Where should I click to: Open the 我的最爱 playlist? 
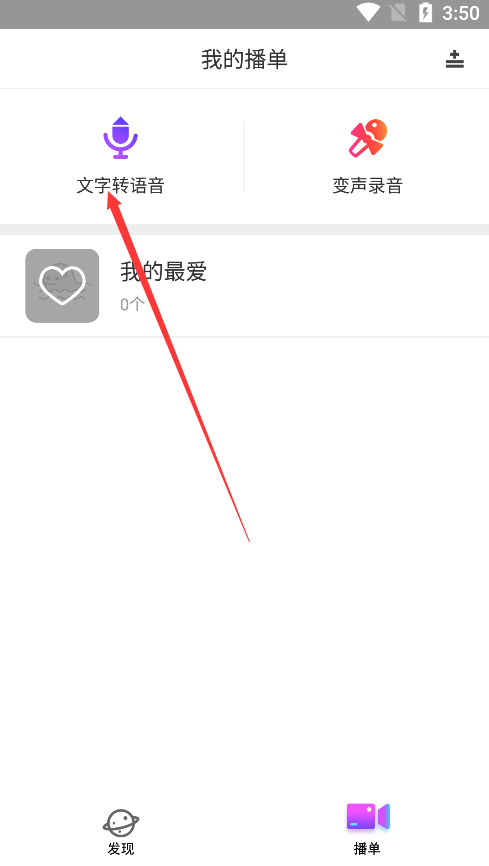click(244, 286)
